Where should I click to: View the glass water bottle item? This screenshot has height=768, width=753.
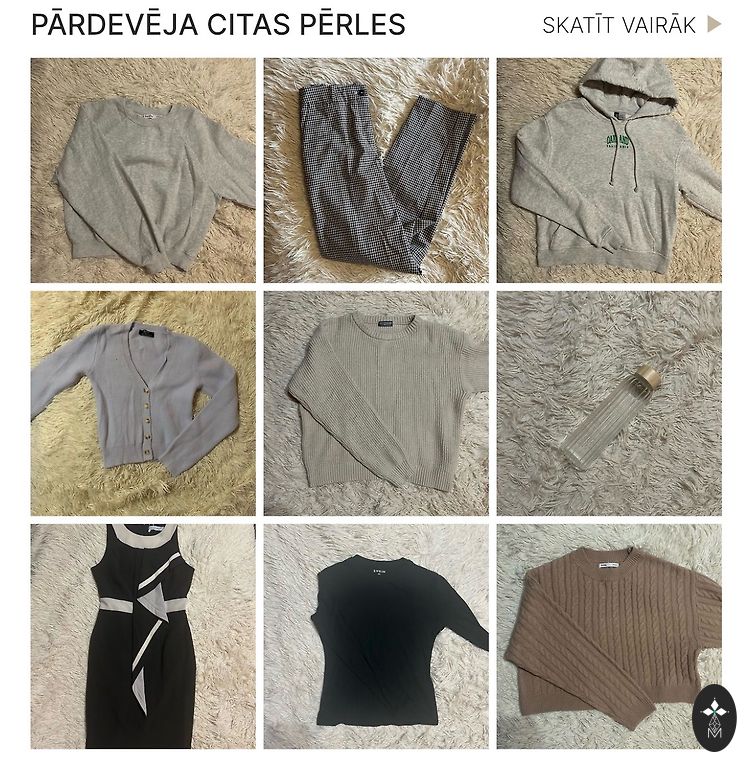609,403
